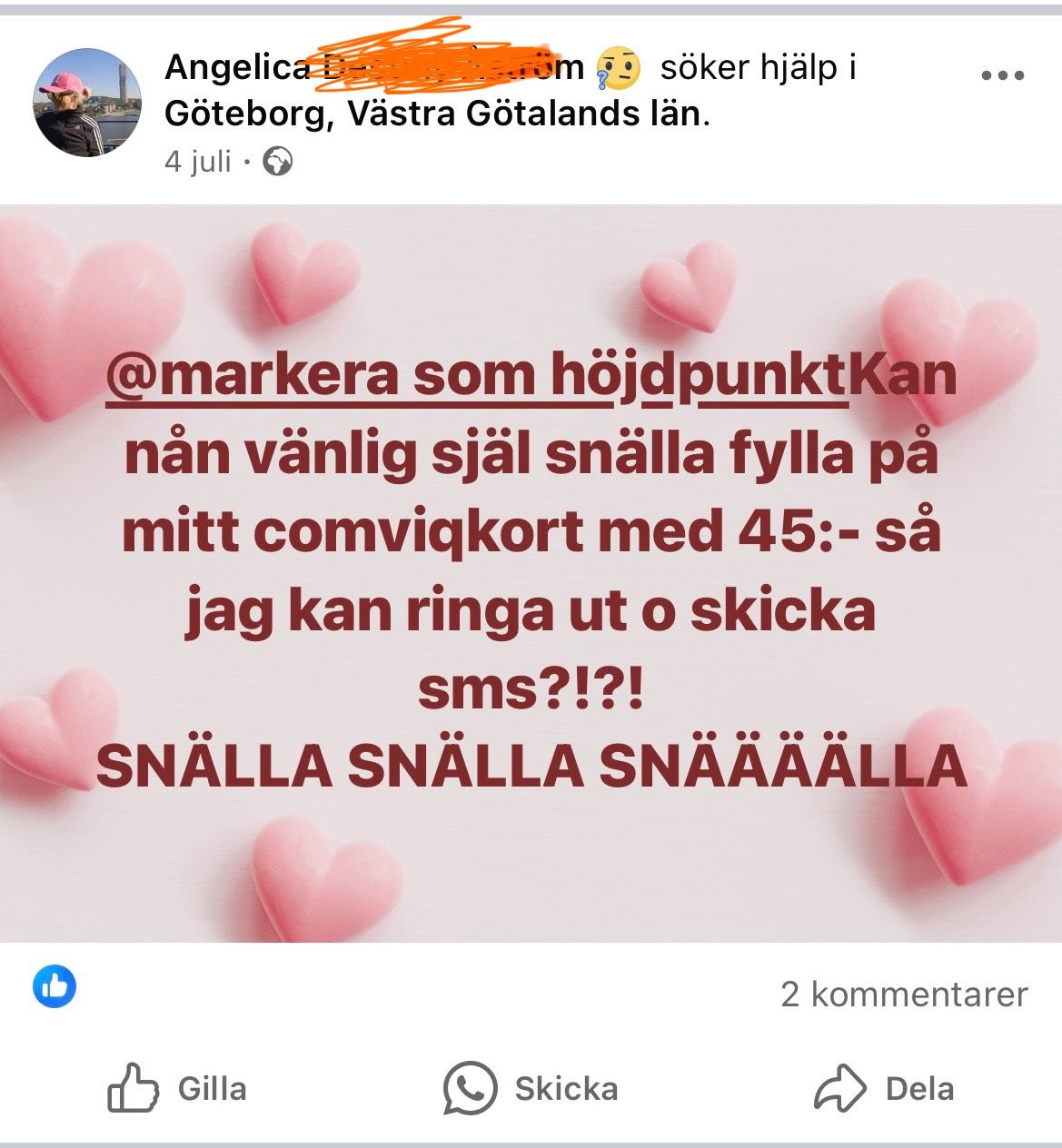Image resolution: width=1062 pixels, height=1148 pixels.
Task: Open Angelica's profile picture
Action: (88, 103)
